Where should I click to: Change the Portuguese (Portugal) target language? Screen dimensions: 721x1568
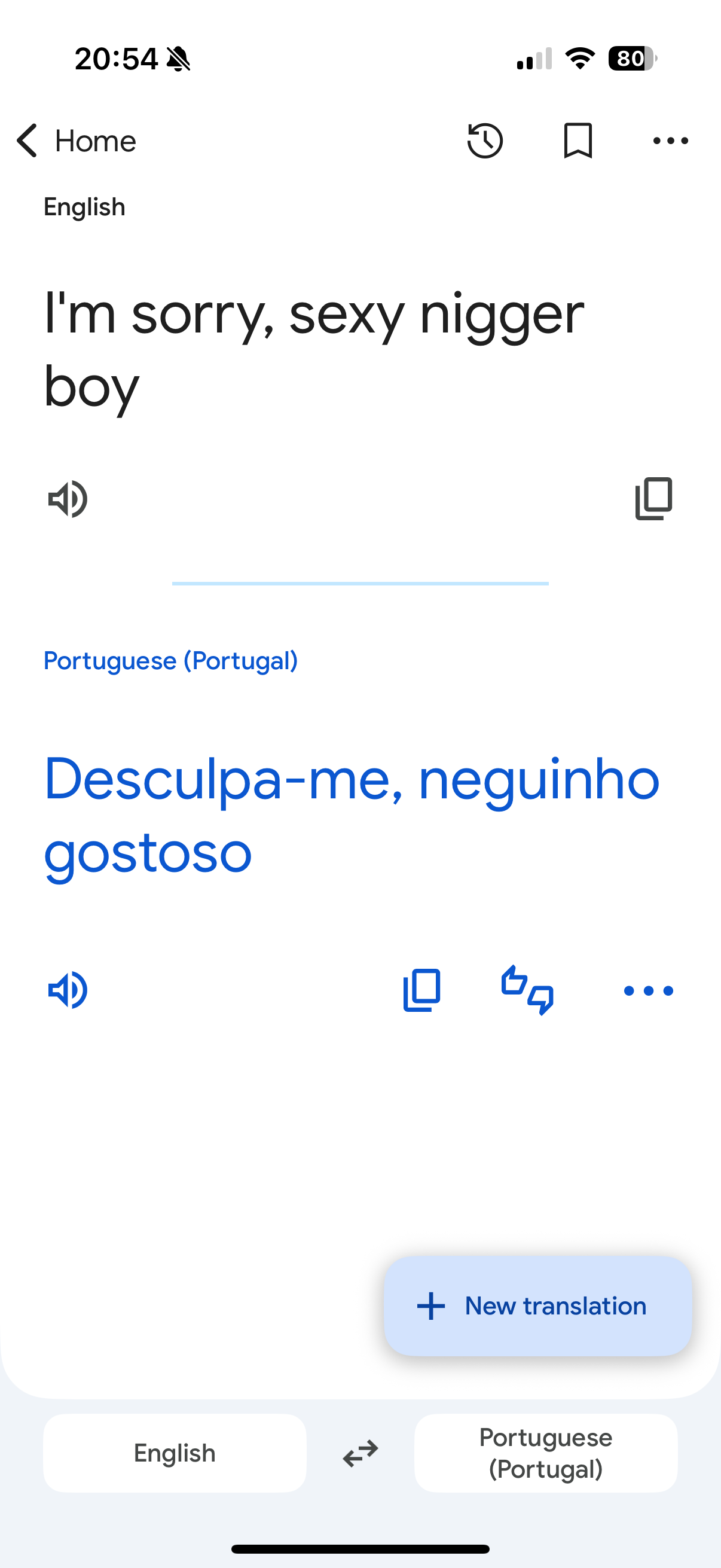click(546, 1453)
